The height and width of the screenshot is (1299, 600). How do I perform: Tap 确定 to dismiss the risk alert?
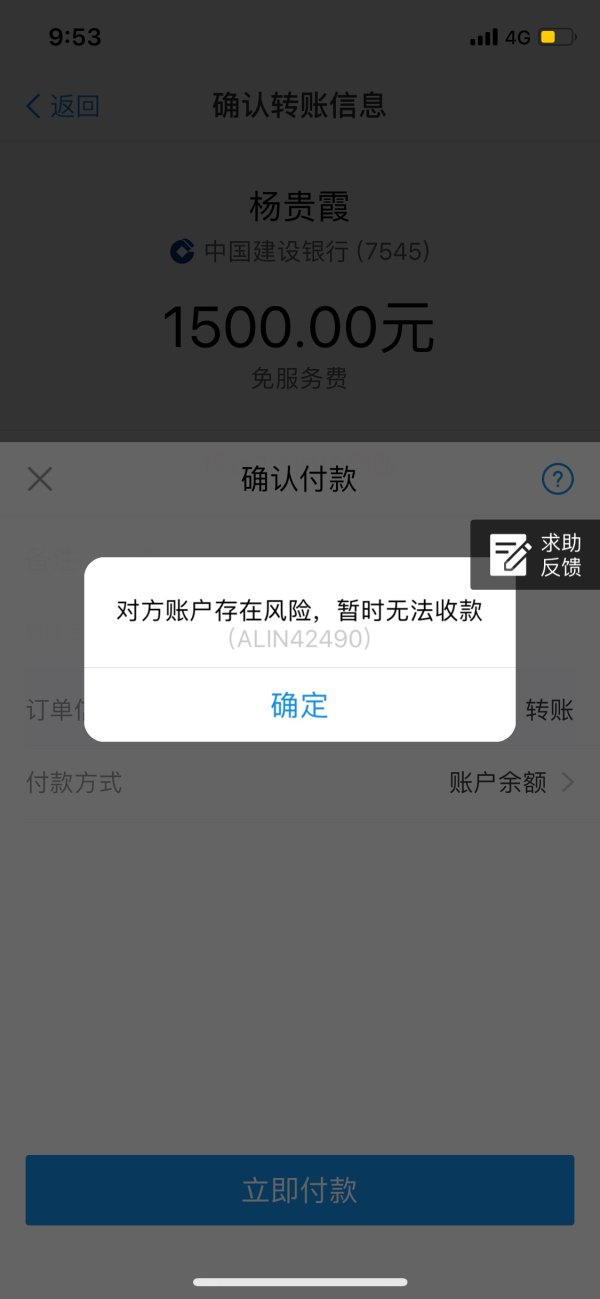click(x=299, y=705)
